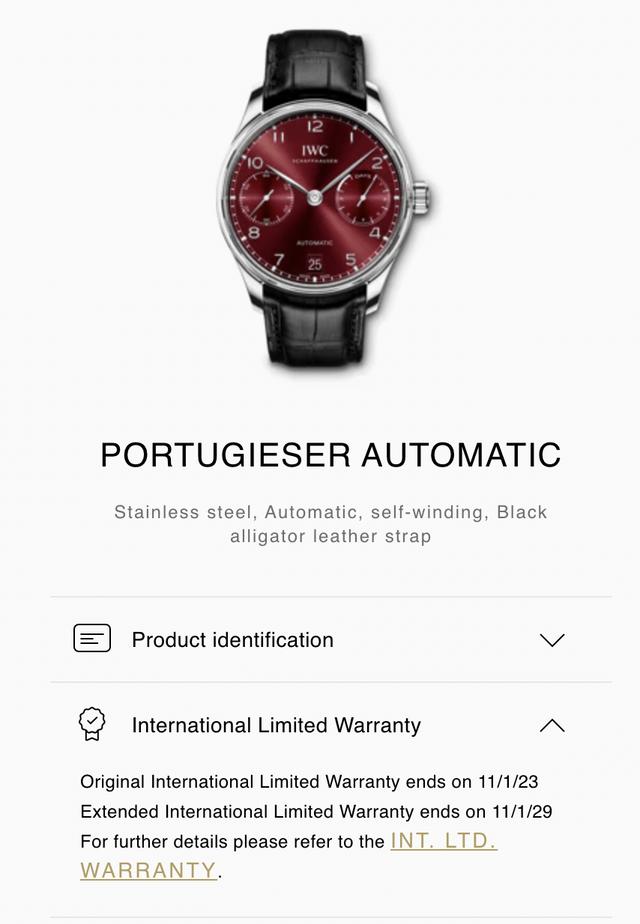
Task: Expand the Product identification section
Action: [331, 639]
